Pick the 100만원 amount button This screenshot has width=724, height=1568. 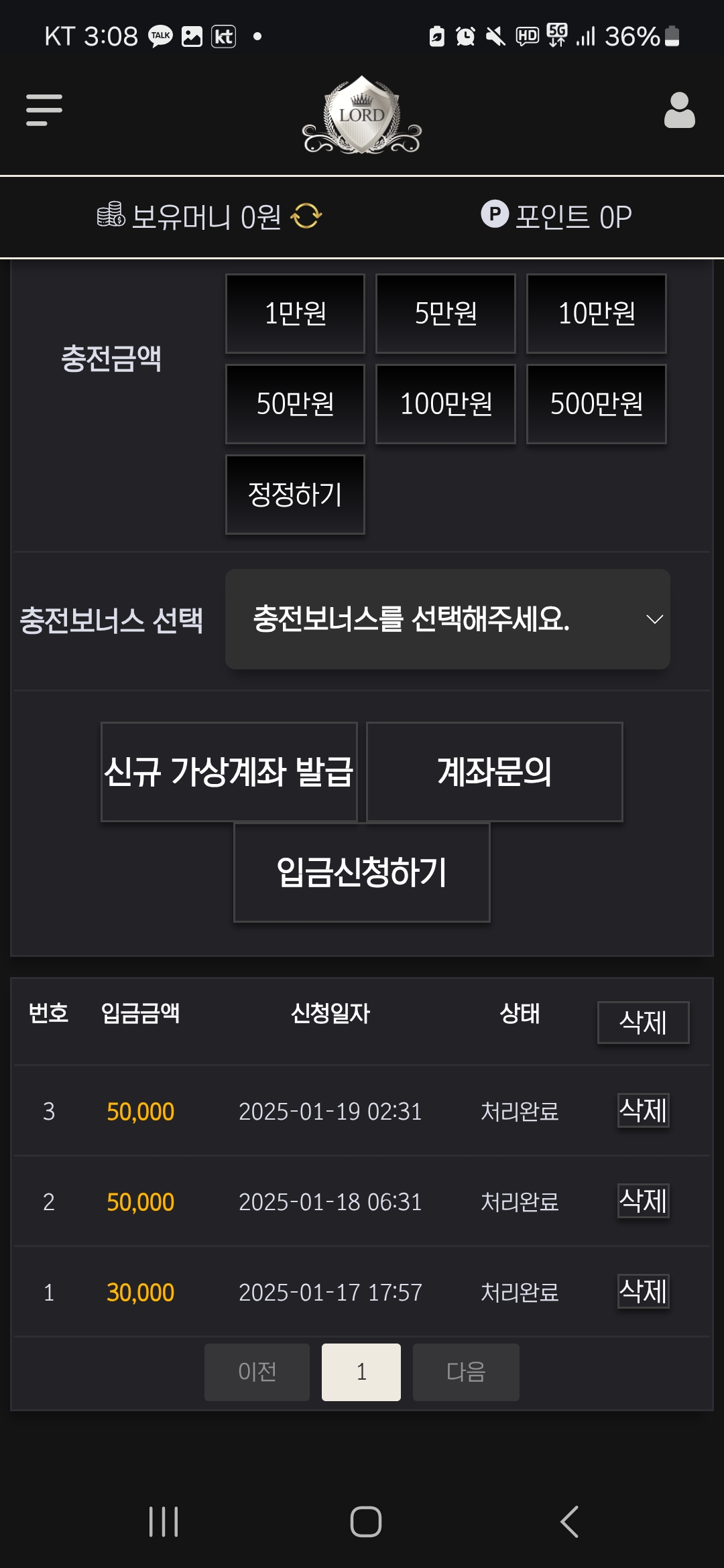point(446,404)
